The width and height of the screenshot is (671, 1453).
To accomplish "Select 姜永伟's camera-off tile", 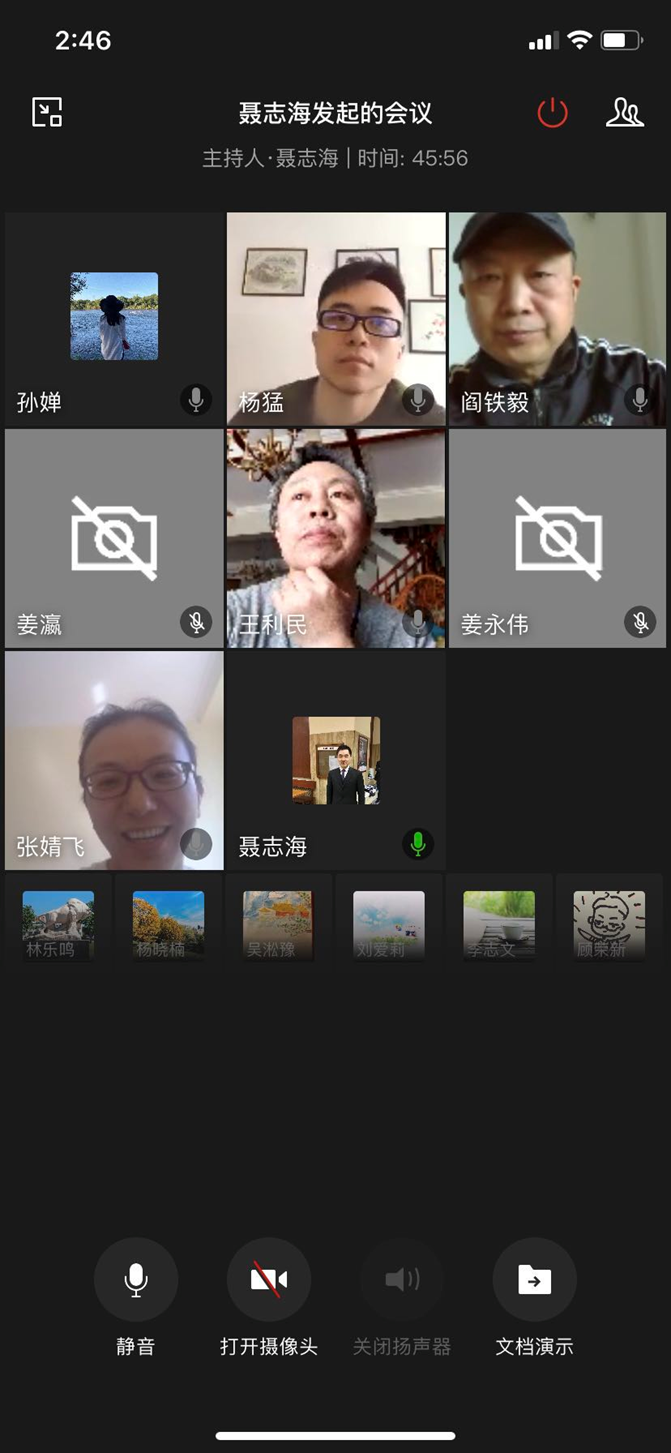I will point(557,538).
